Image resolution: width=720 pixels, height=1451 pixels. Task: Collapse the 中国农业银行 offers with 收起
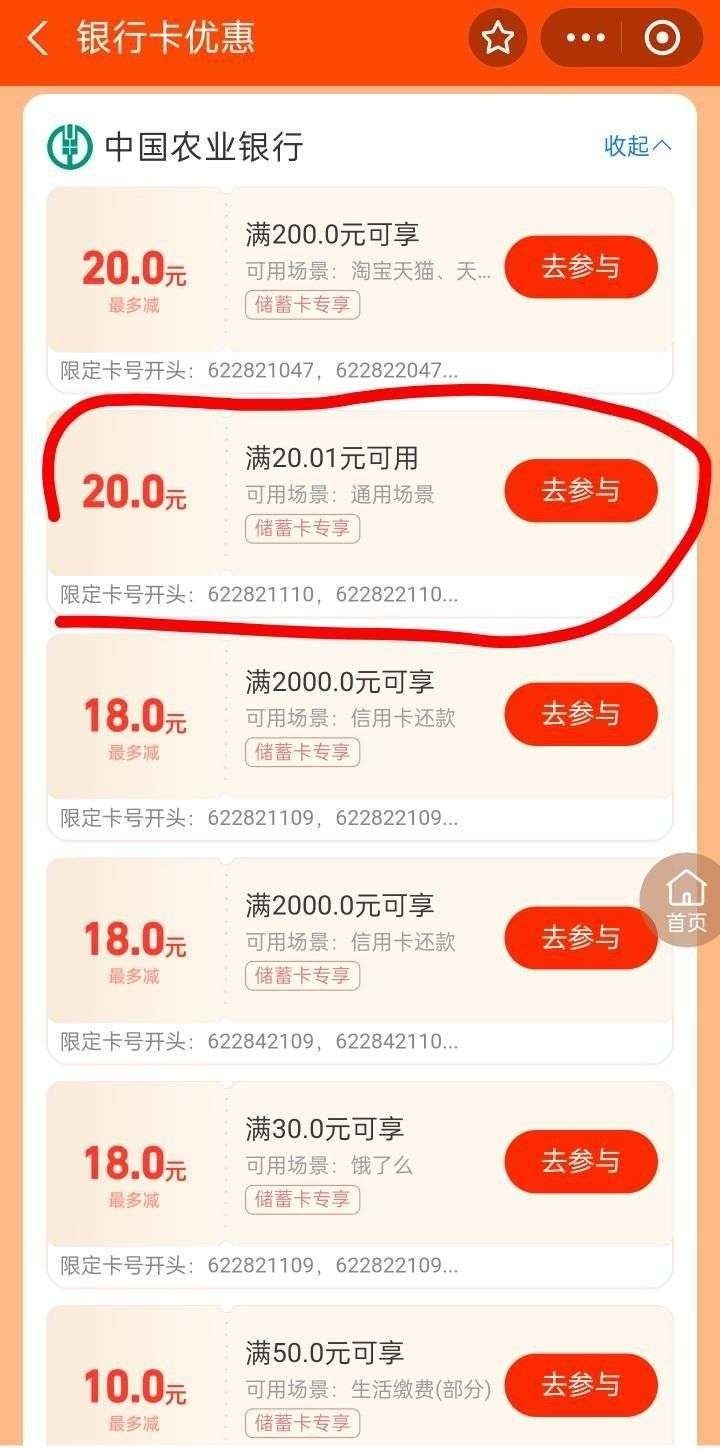[x=637, y=146]
